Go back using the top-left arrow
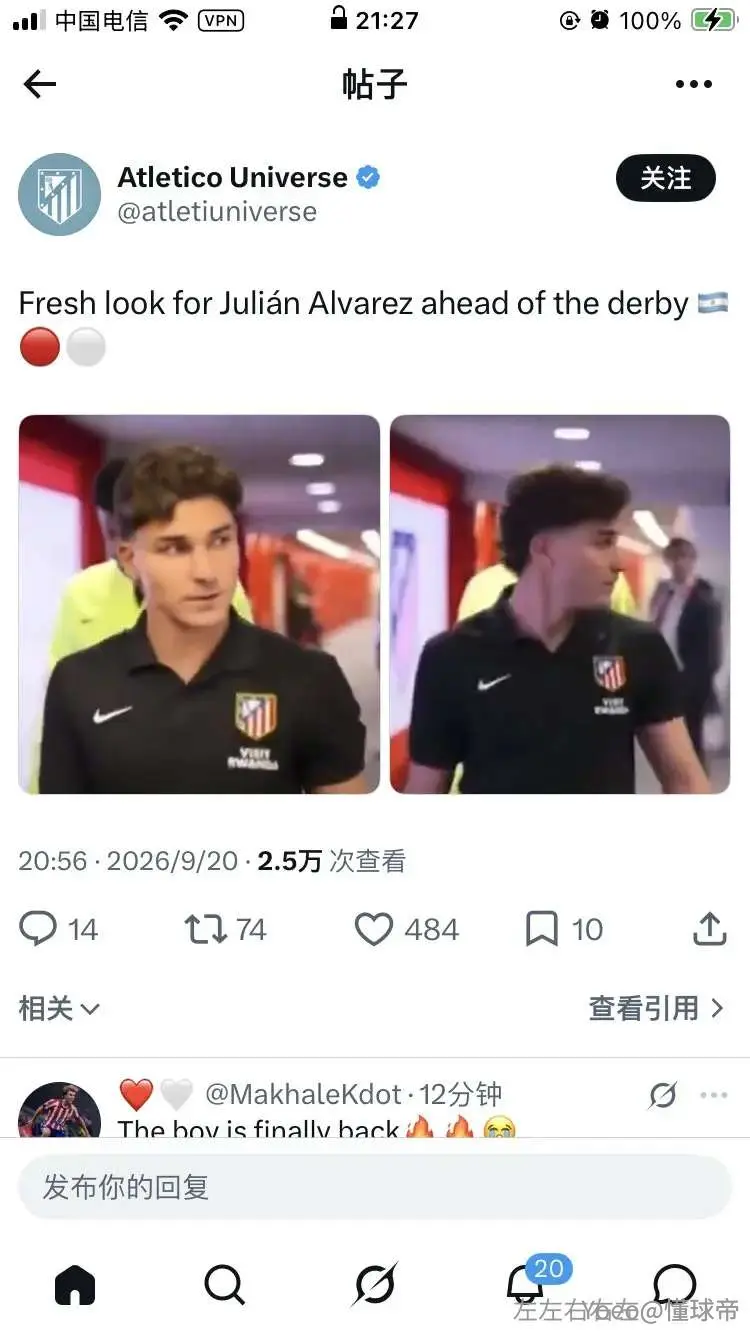 click(40, 85)
